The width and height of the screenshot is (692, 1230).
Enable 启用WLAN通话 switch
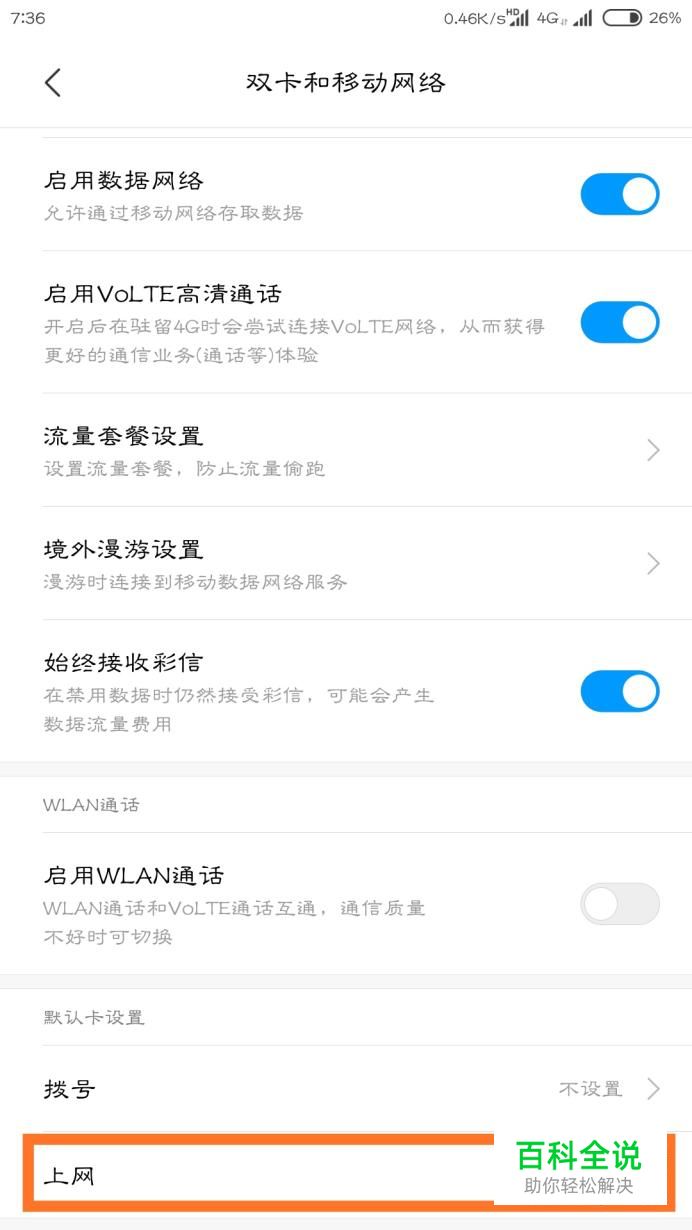click(x=620, y=904)
